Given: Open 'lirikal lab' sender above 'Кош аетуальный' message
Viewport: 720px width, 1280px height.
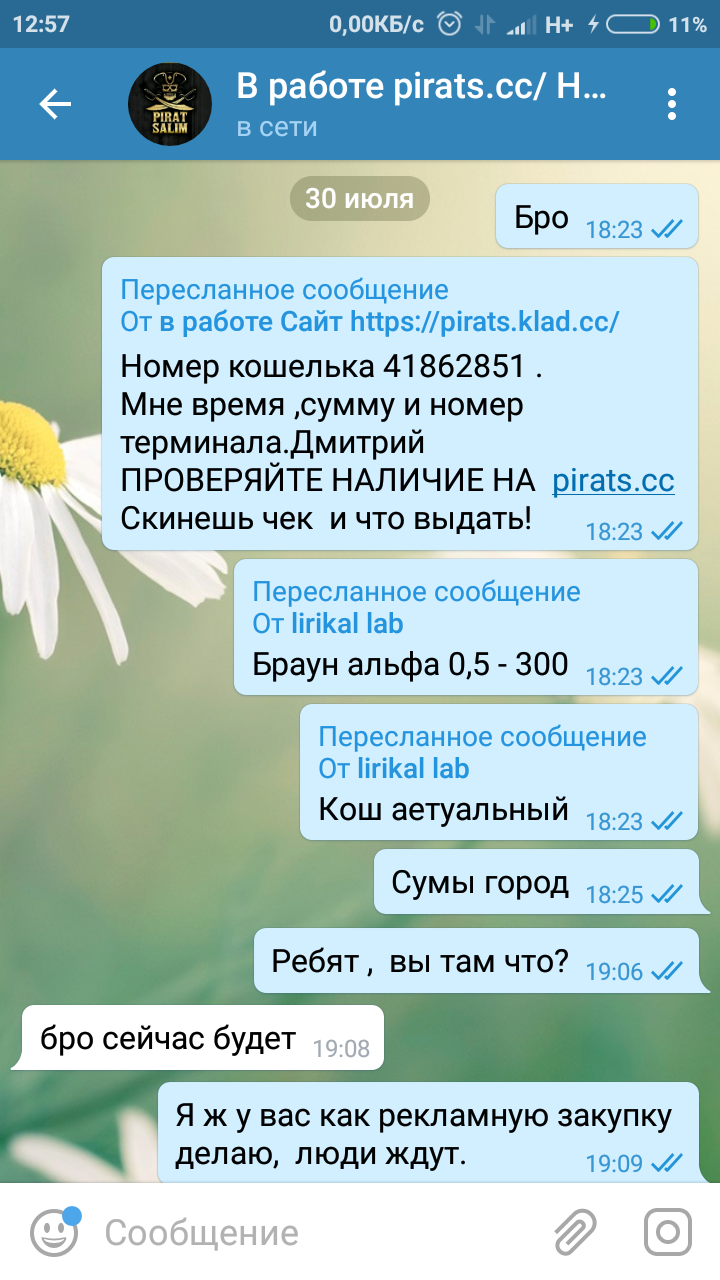Looking at the screenshot, I should click(413, 769).
